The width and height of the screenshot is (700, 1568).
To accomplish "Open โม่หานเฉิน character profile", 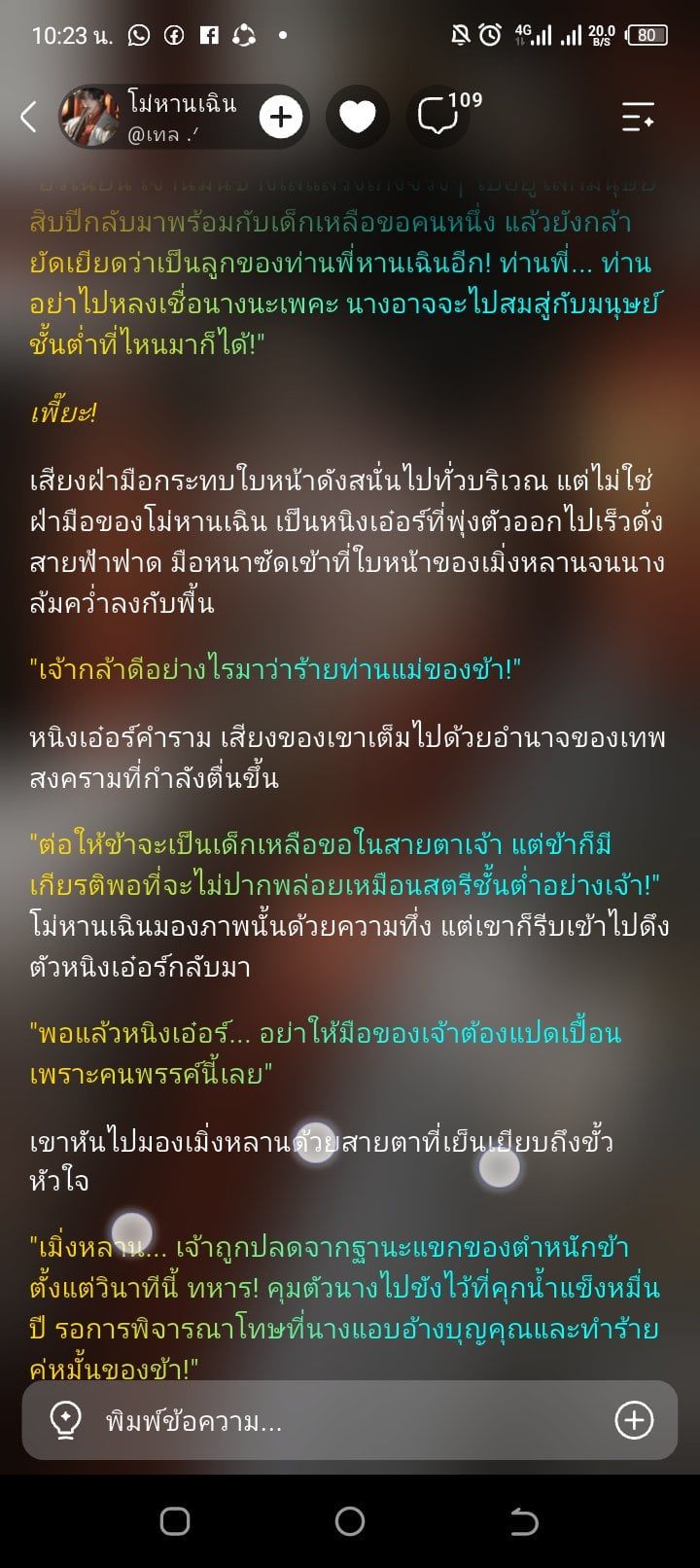I will 156,117.
